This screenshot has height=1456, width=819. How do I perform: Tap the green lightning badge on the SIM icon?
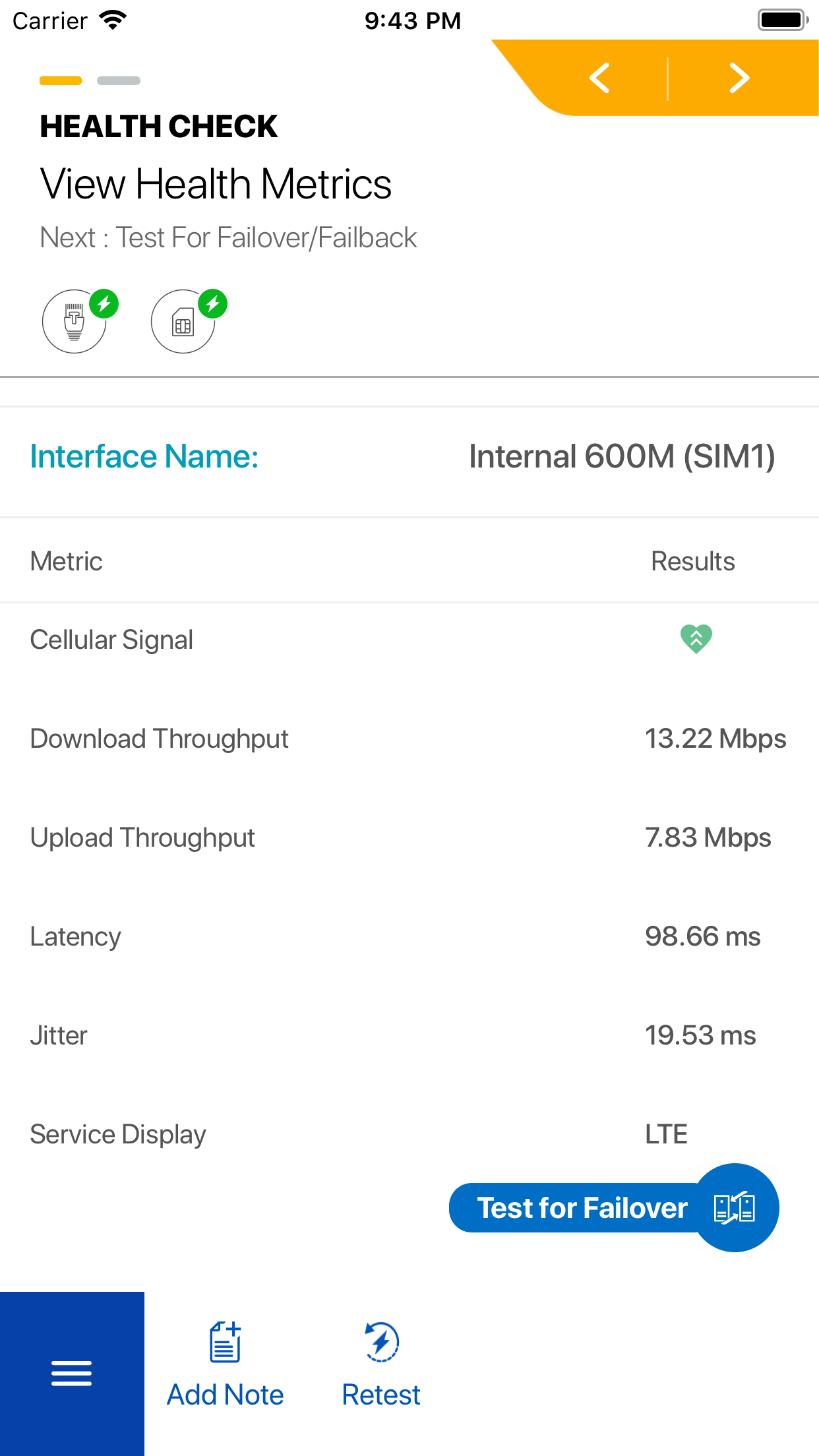pos(213,304)
